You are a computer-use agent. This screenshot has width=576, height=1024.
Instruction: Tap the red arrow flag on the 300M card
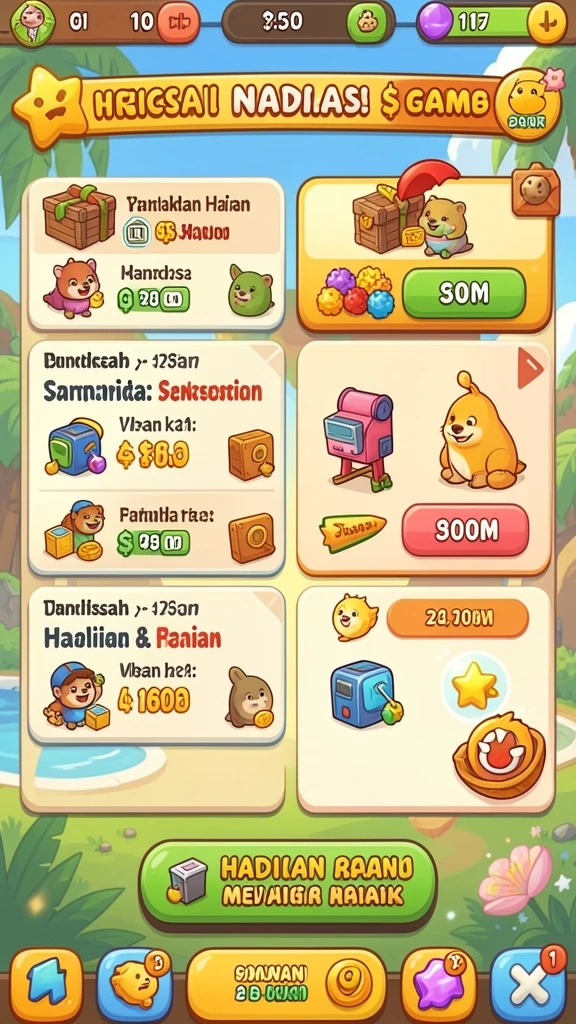tap(530, 370)
